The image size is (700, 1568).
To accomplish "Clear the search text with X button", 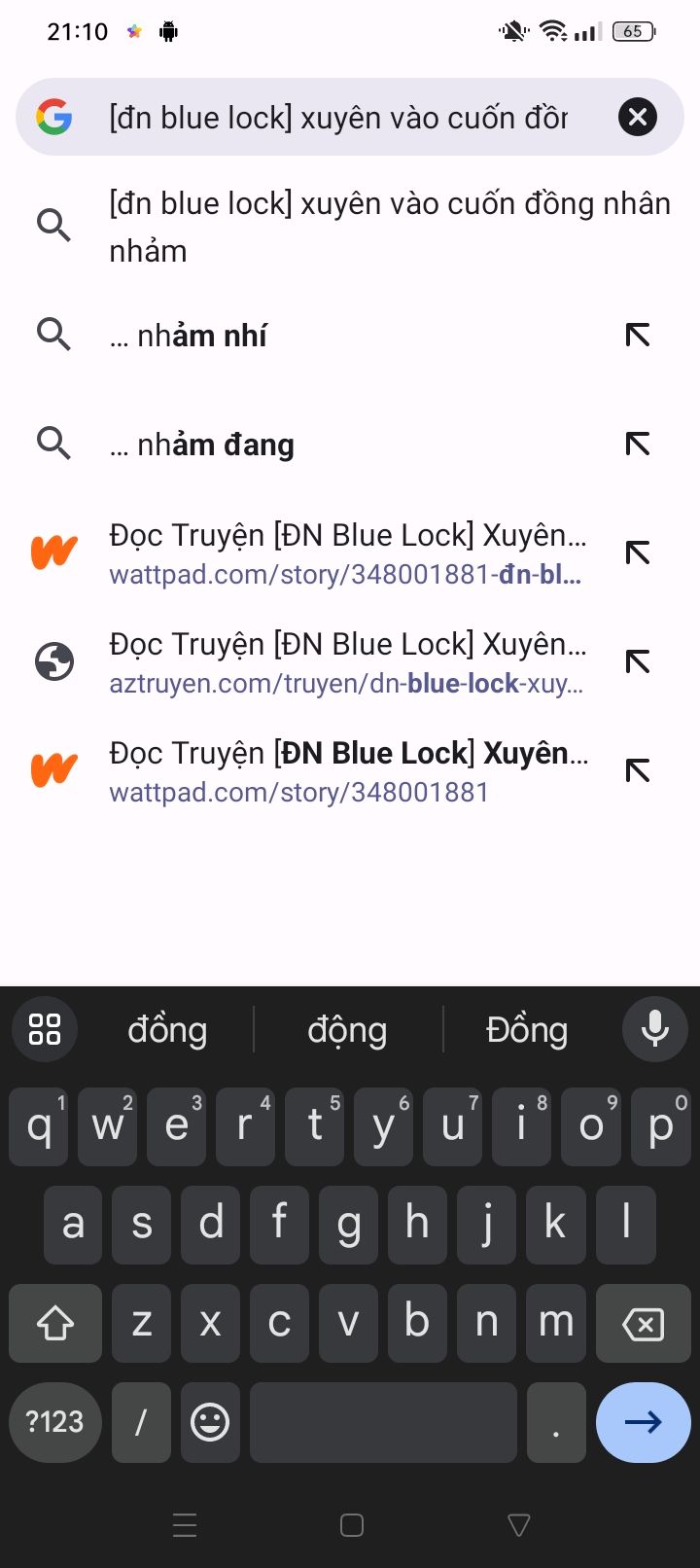I will click(638, 118).
